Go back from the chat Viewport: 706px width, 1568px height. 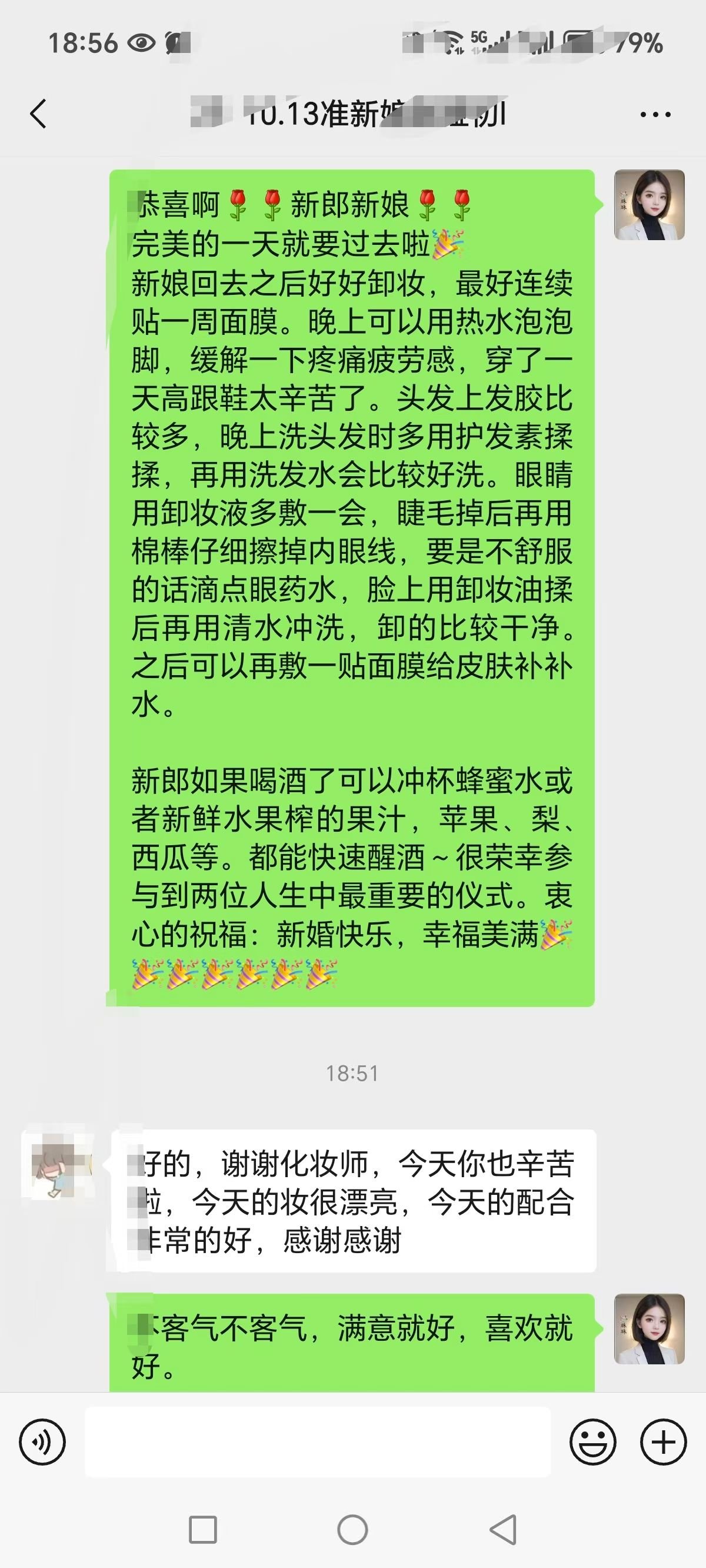[x=38, y=114]
